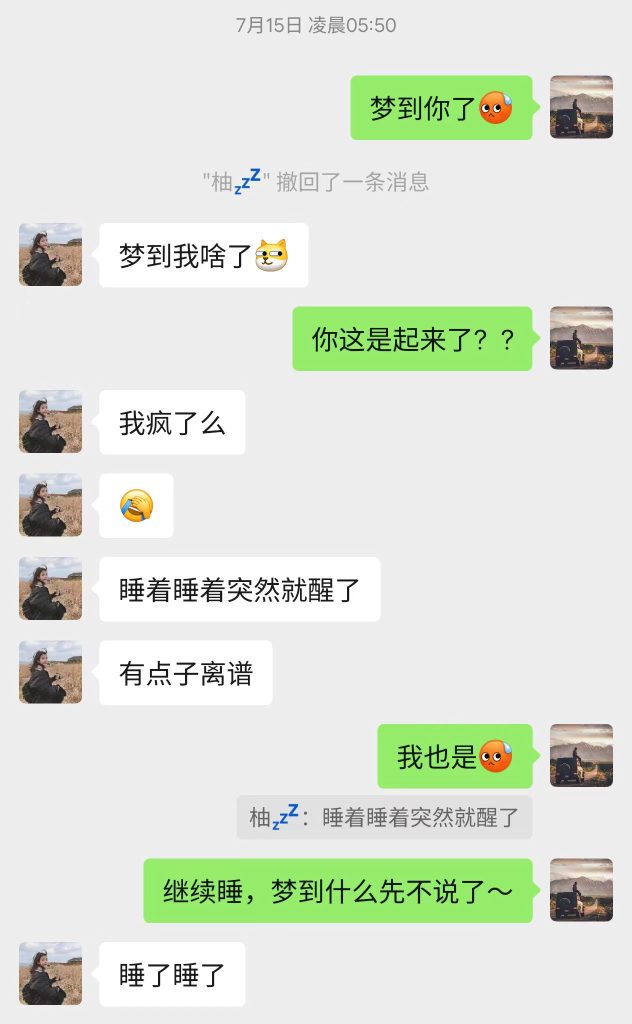
Task: Open own avatar next to "你这是起来了？？"
Action: (581, 338)
